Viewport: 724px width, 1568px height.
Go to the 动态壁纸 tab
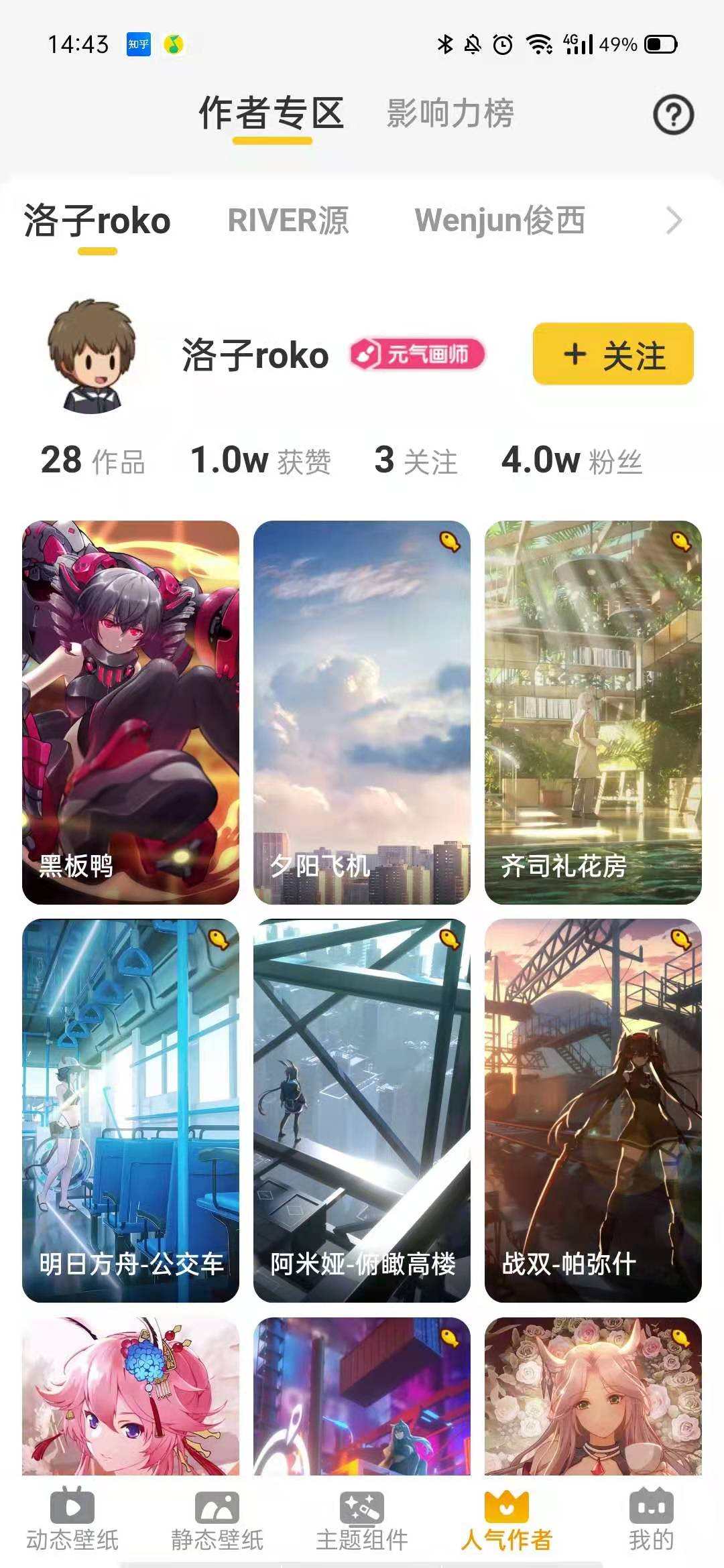(x=72, y=1521)
